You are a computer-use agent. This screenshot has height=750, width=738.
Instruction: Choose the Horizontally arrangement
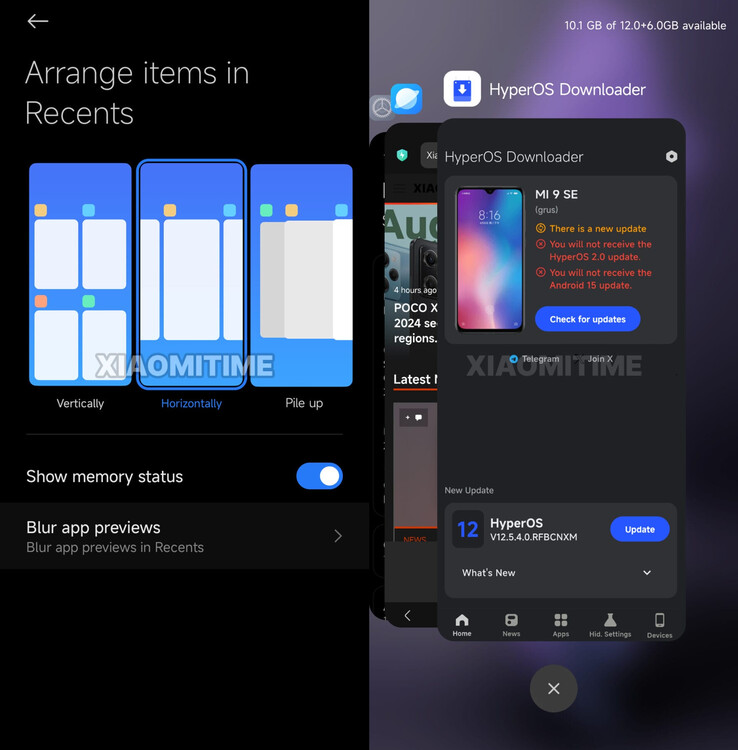pos(191,275)
